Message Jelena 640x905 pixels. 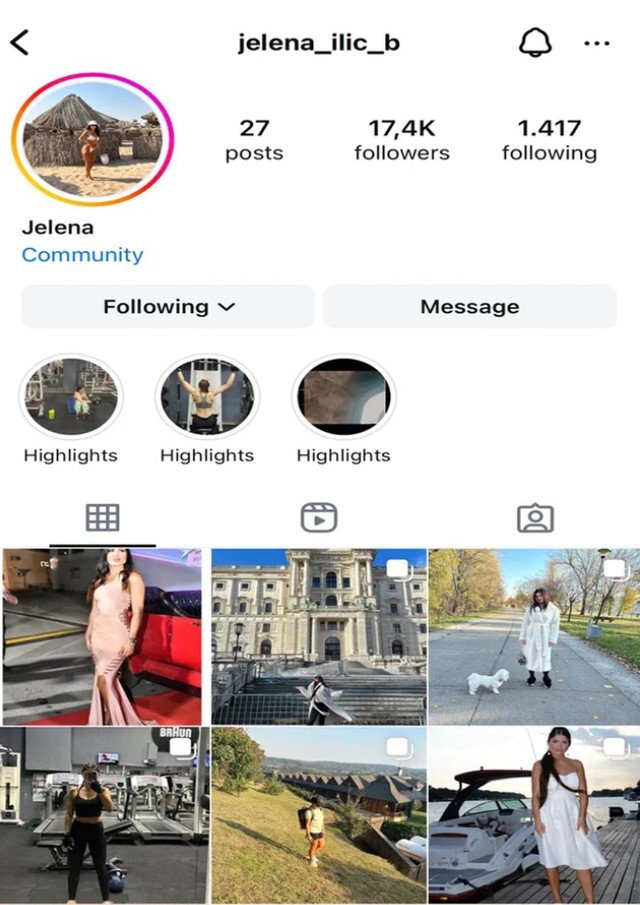coord(469,307)
